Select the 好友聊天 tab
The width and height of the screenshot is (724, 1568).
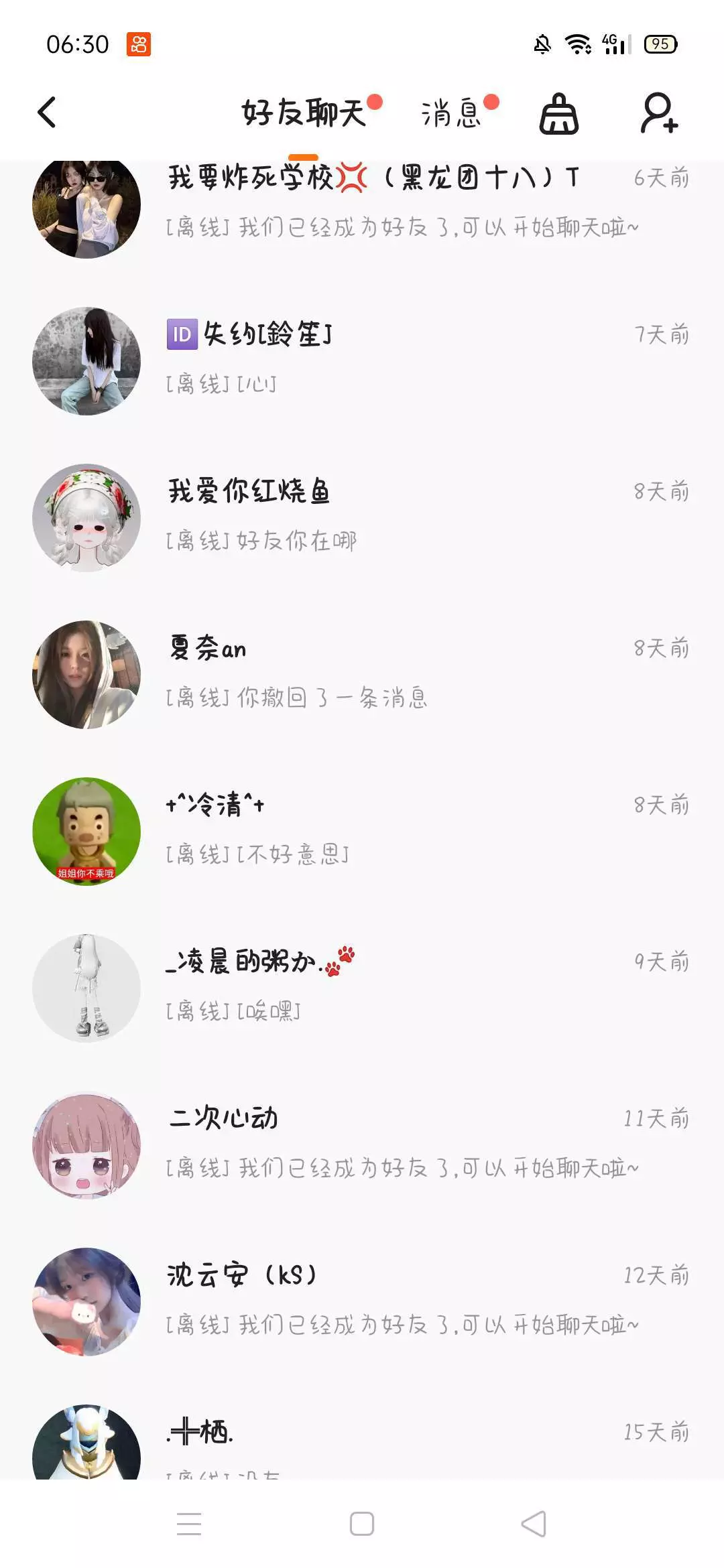coord(304,113)
